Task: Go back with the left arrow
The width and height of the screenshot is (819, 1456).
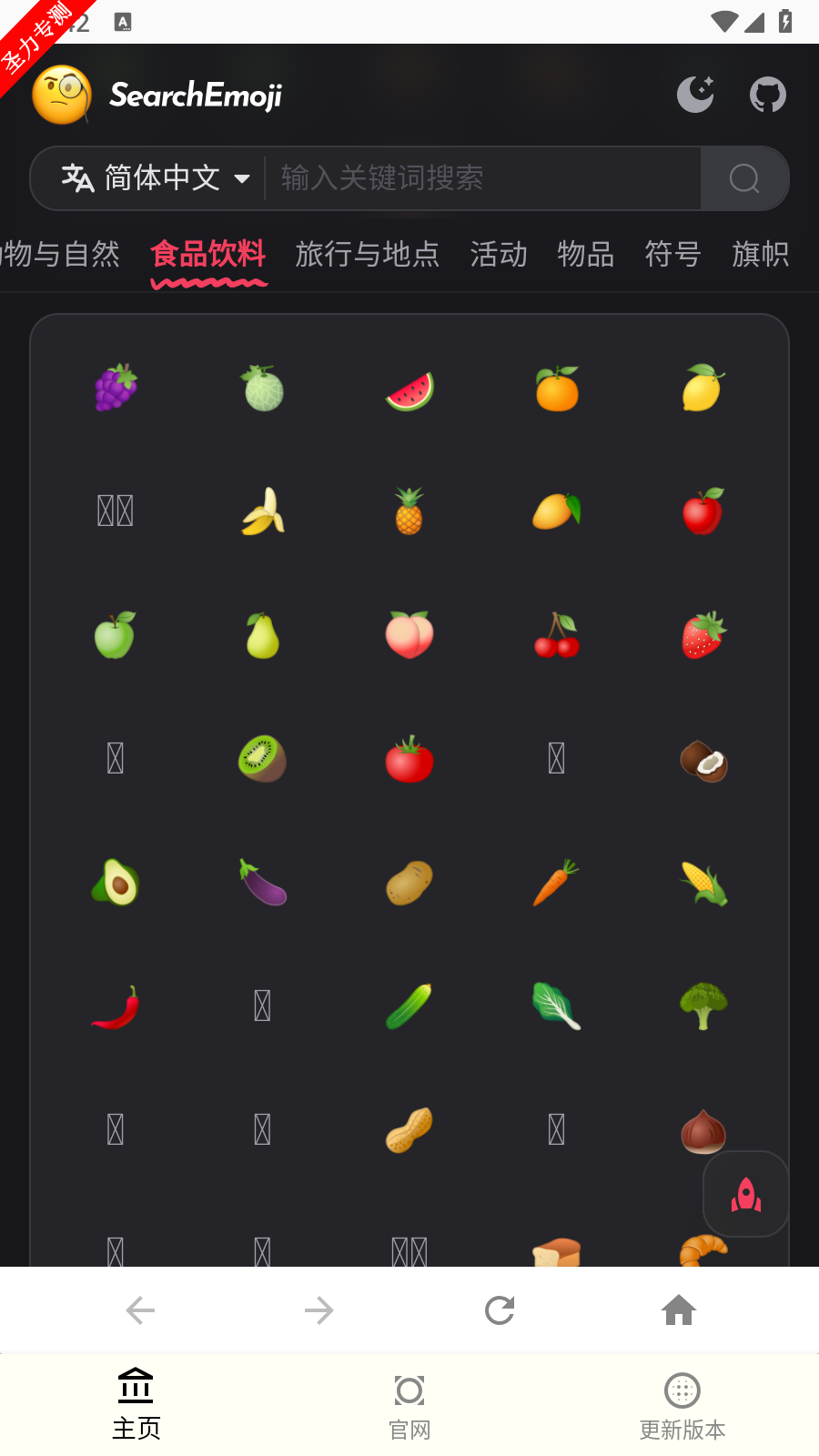Action: pos(140,1310)
